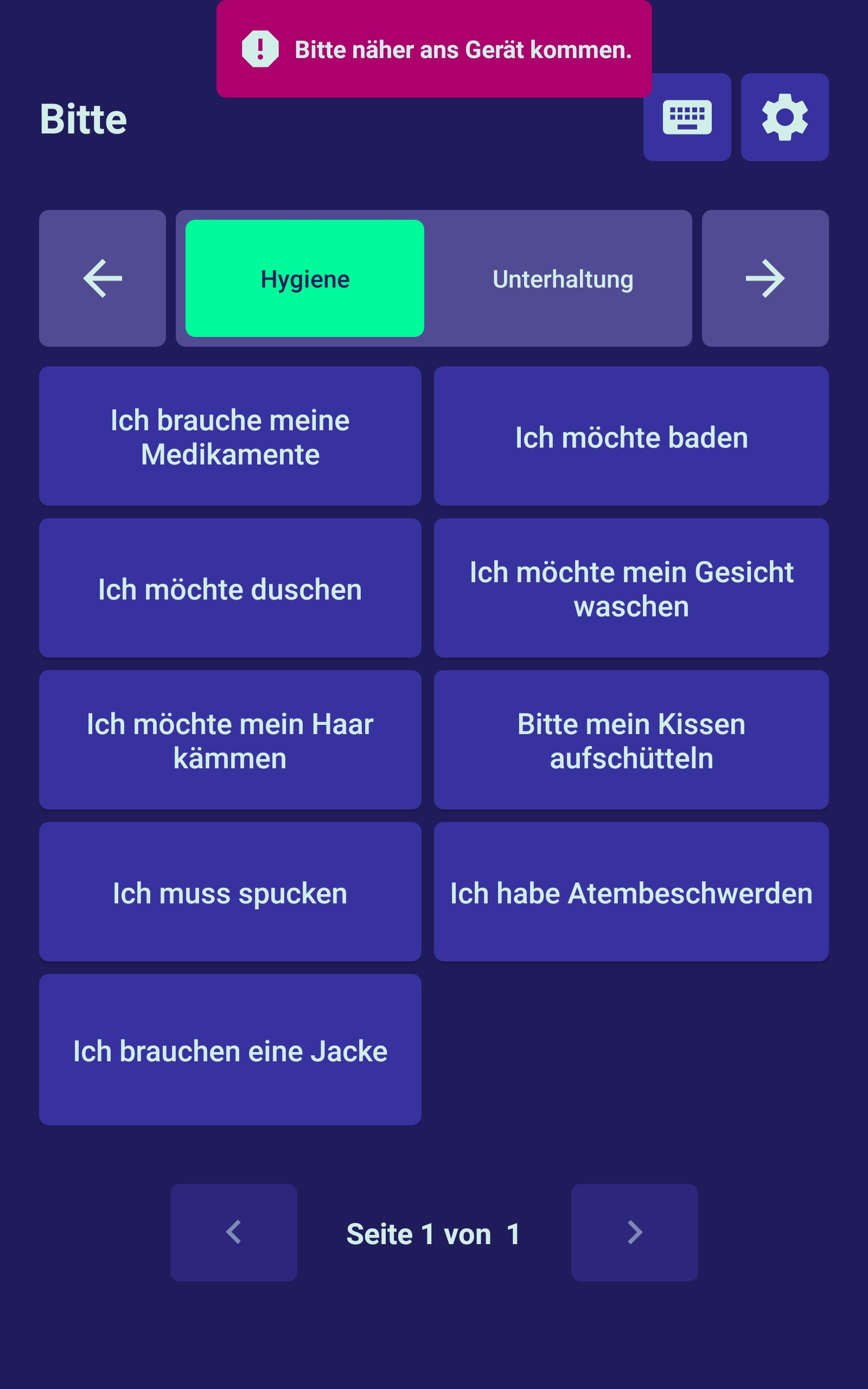The height and width of the screenshot is (1389, 868).
Task: Select 'Ich muss spucken'
Action: [229, 893]
